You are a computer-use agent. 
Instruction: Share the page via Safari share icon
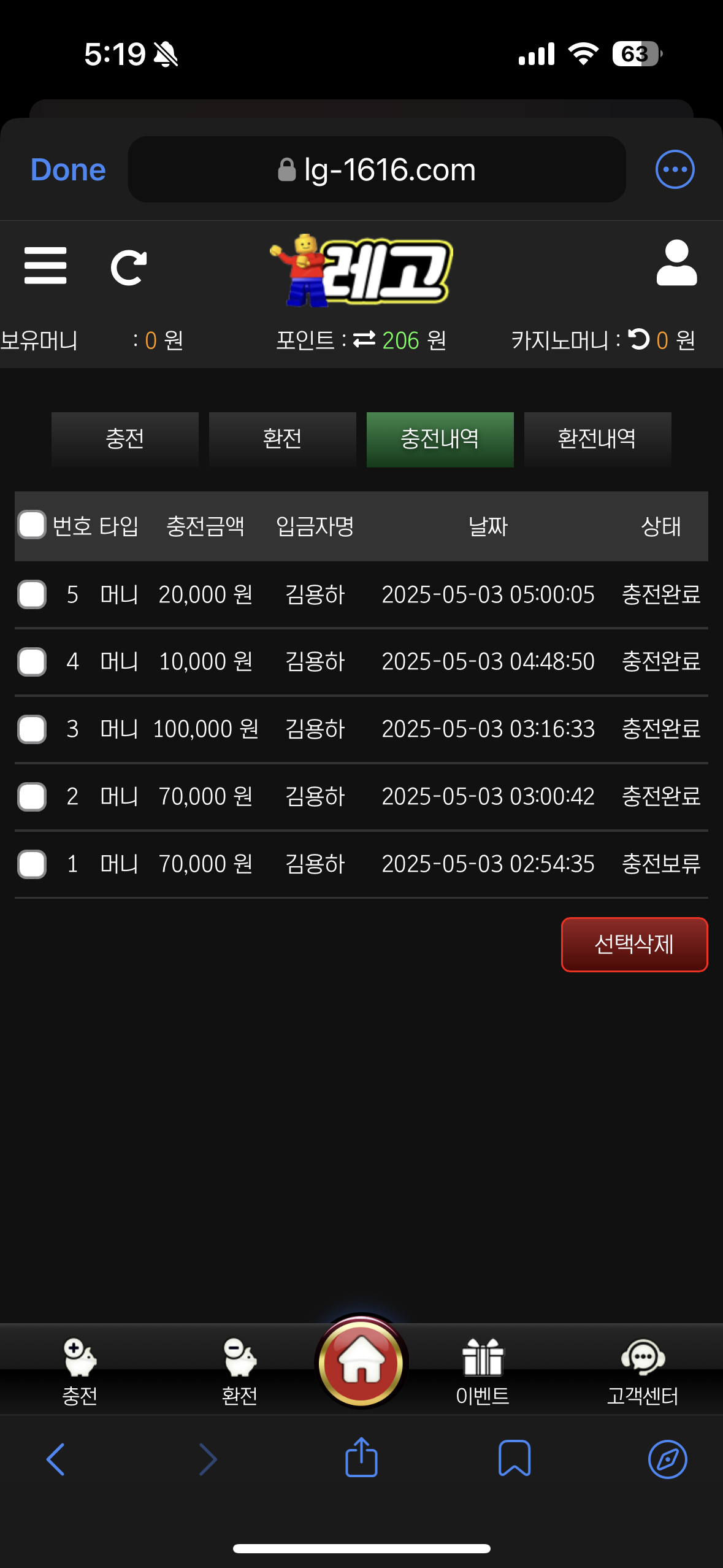coord(361,1458)
